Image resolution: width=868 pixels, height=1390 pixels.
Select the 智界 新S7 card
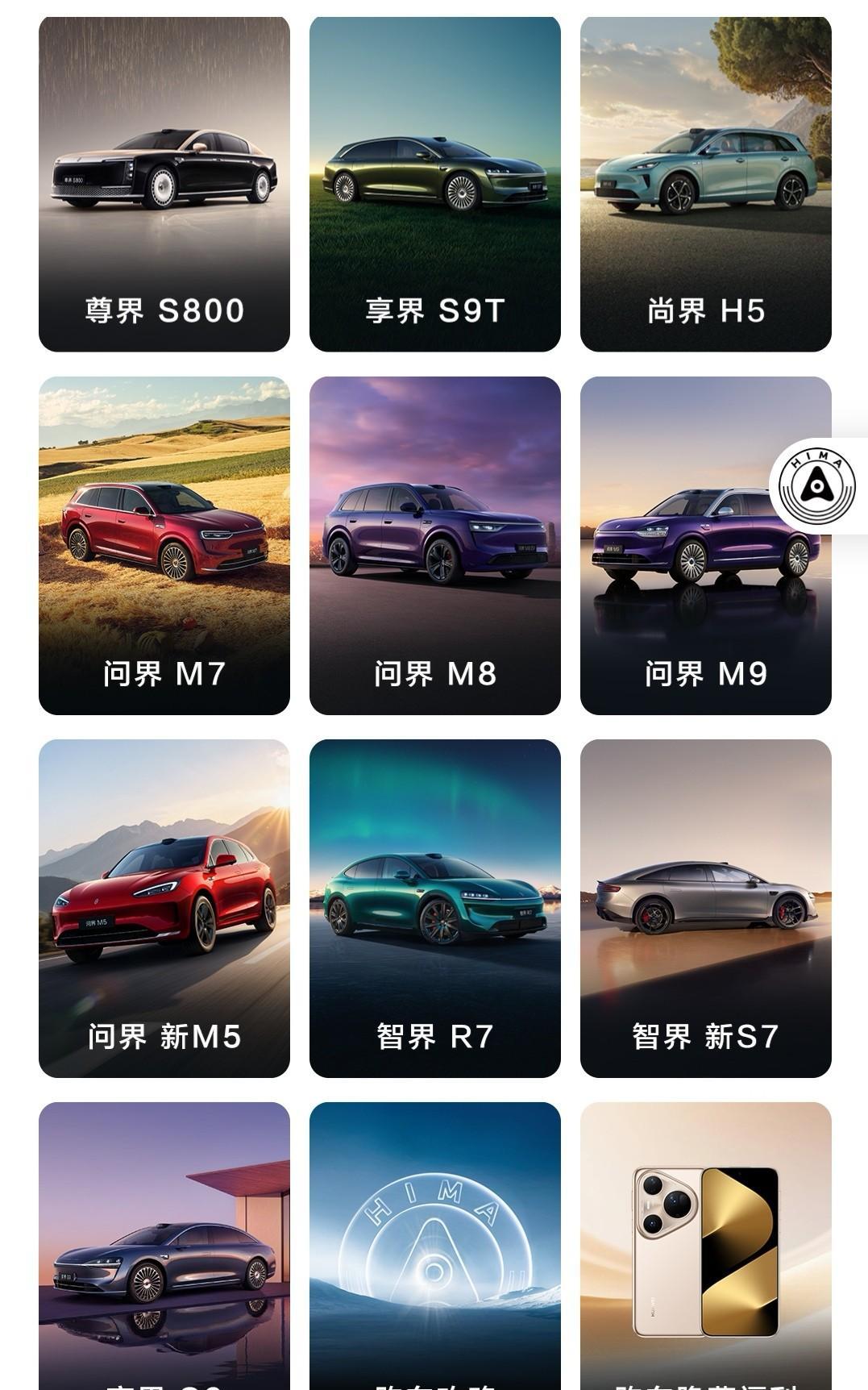tap(706, 909)
